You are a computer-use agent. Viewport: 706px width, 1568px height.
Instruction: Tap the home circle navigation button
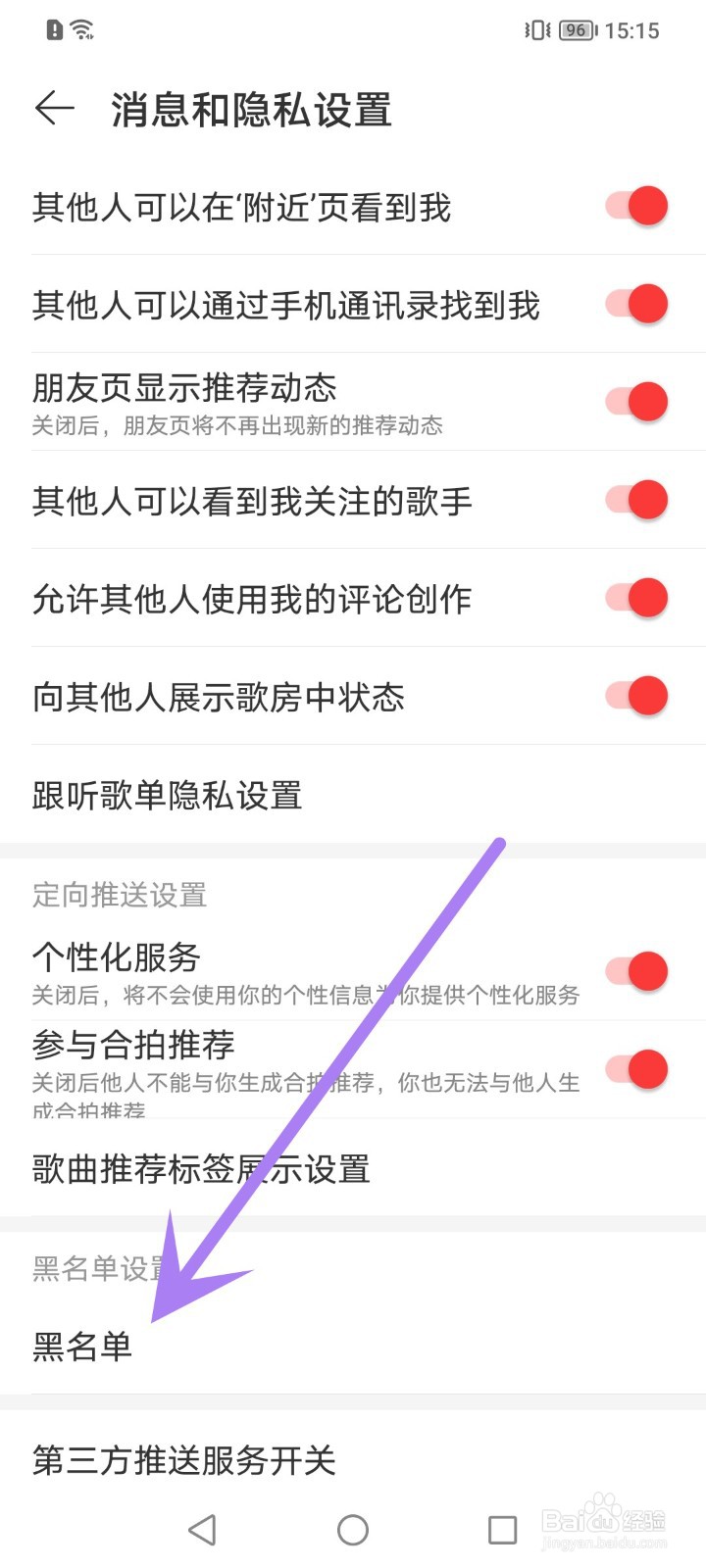(353, 1528)
